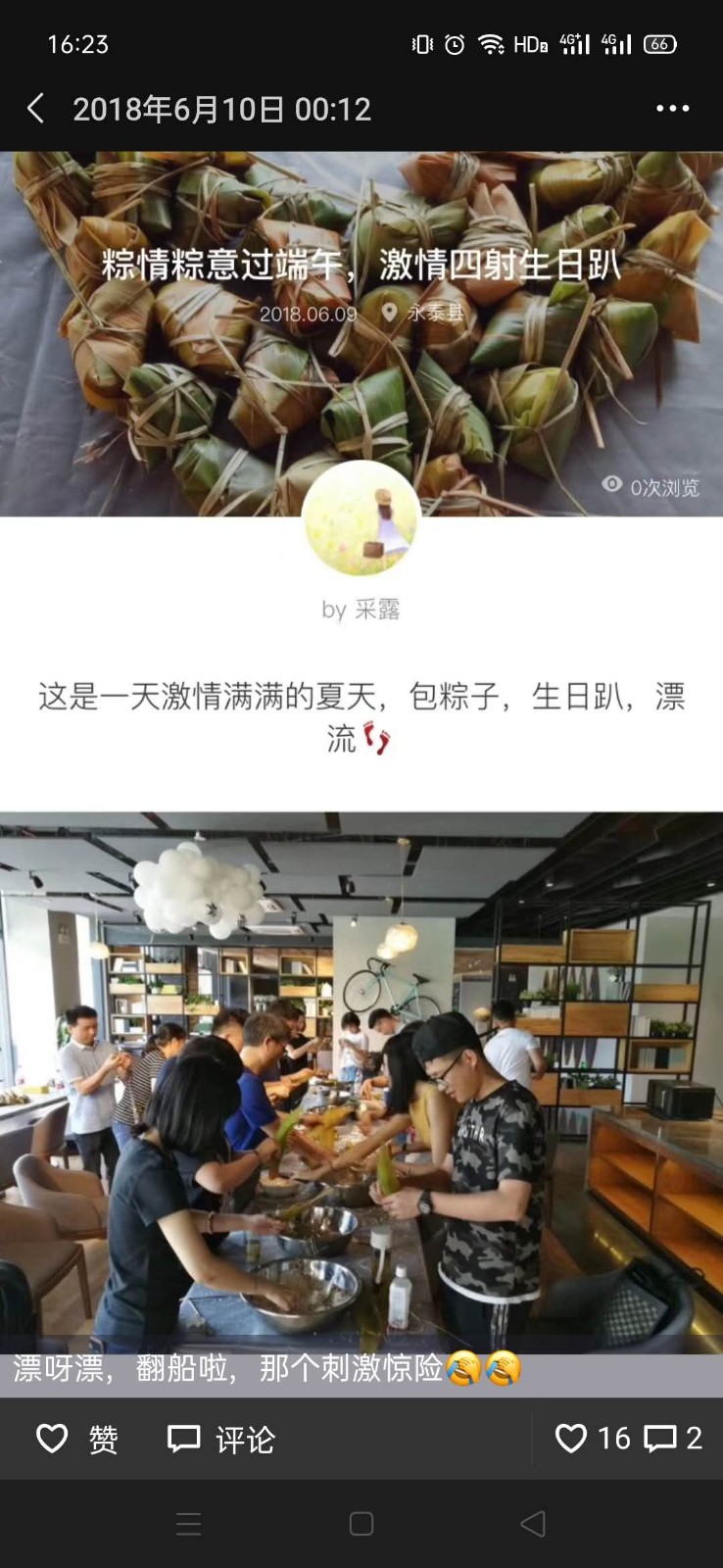Like this post with 赞 button

pyautogui.click(x=76, y=1439)
